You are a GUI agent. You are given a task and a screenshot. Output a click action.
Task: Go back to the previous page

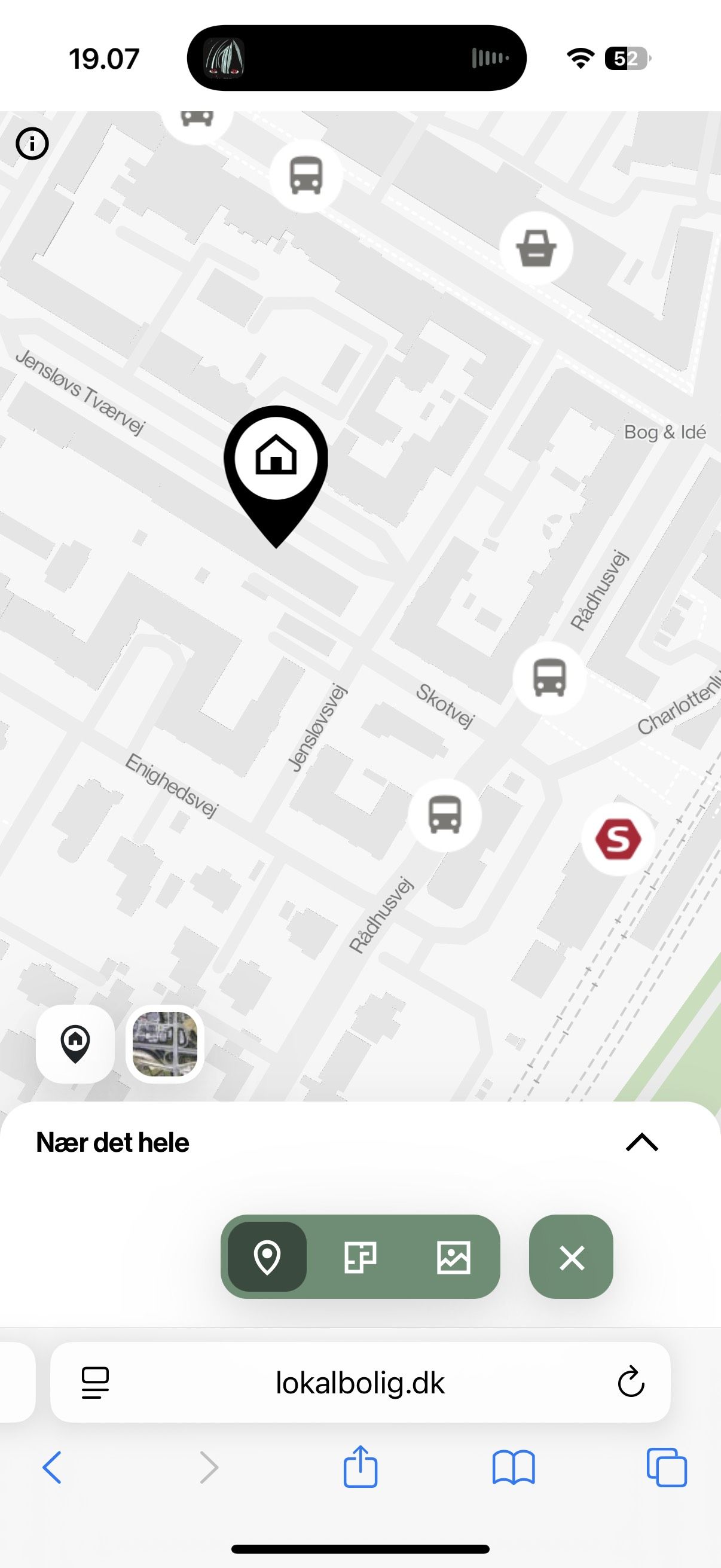click(53, 1467)
